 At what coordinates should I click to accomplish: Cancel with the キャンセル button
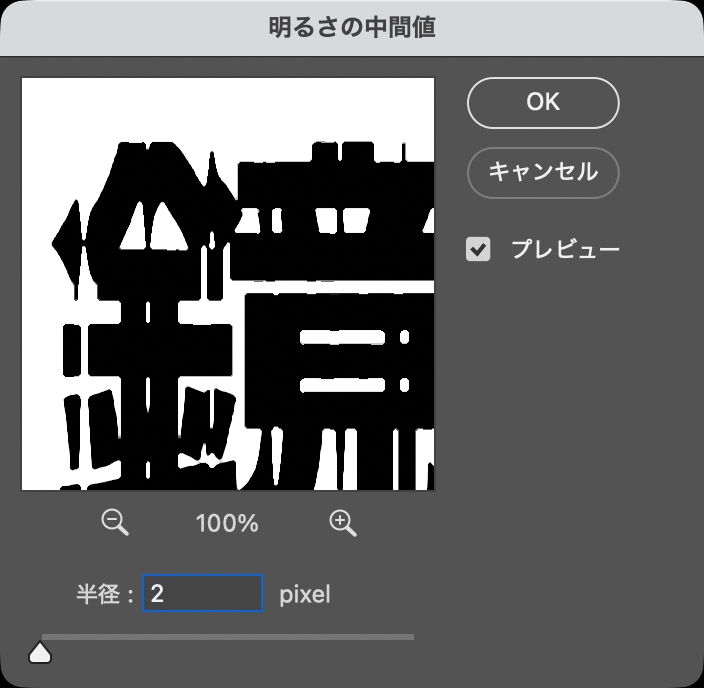[543, 172]
